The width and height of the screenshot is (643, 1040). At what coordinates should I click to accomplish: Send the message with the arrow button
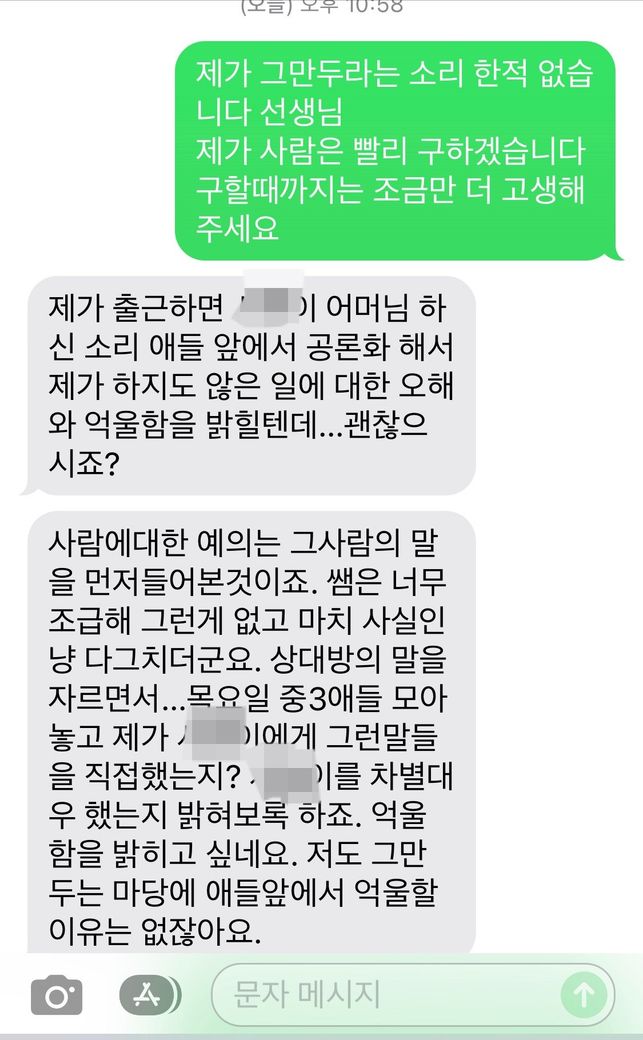(584, 995)
